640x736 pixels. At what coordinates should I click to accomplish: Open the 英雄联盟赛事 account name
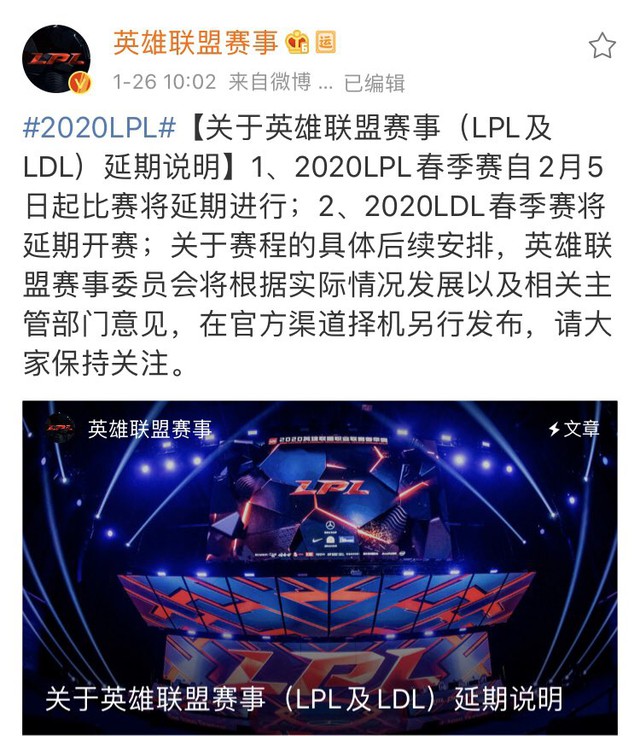[196, 43]
